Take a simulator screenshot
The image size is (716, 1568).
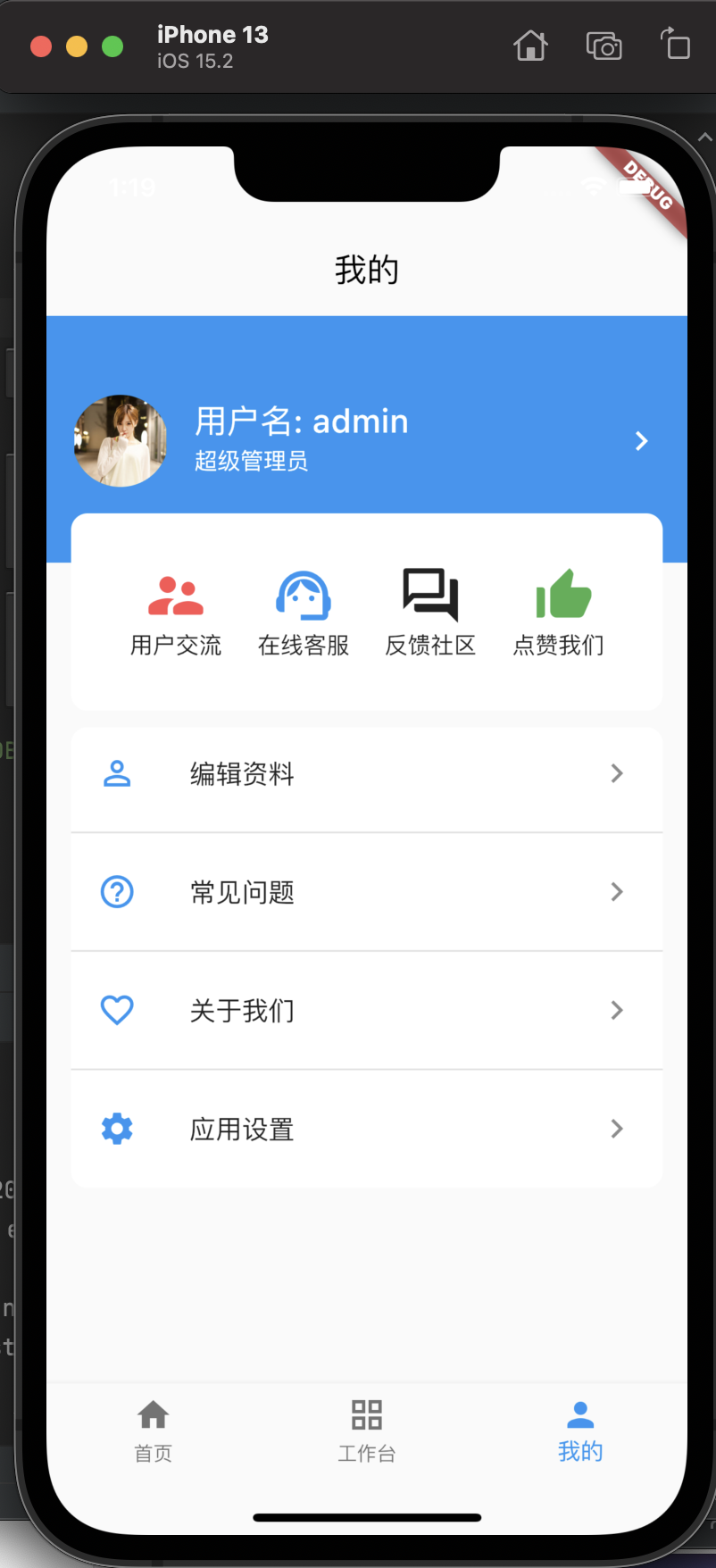[x=604, y=46]
